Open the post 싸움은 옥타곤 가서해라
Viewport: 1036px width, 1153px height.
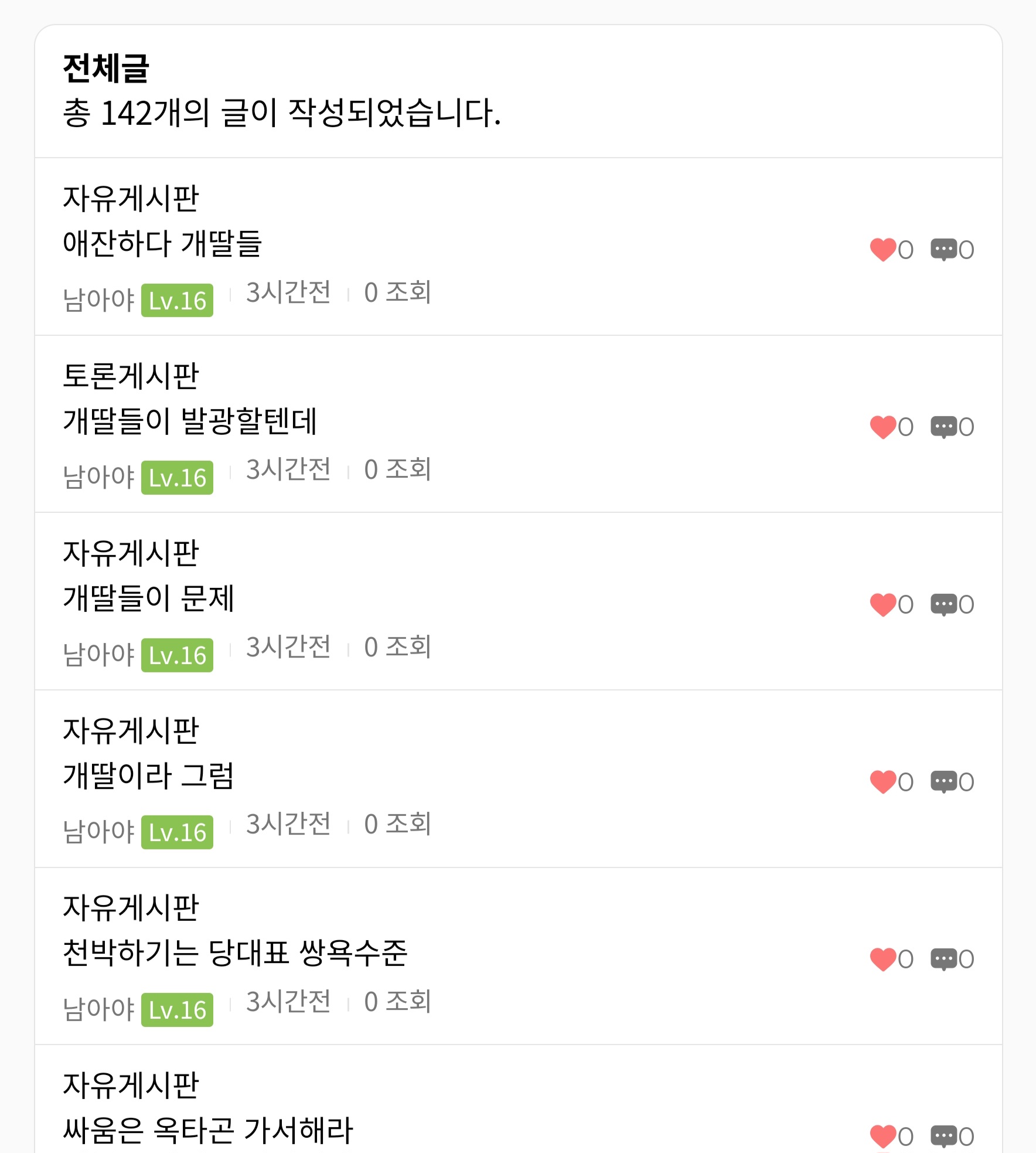[207, 1131]
